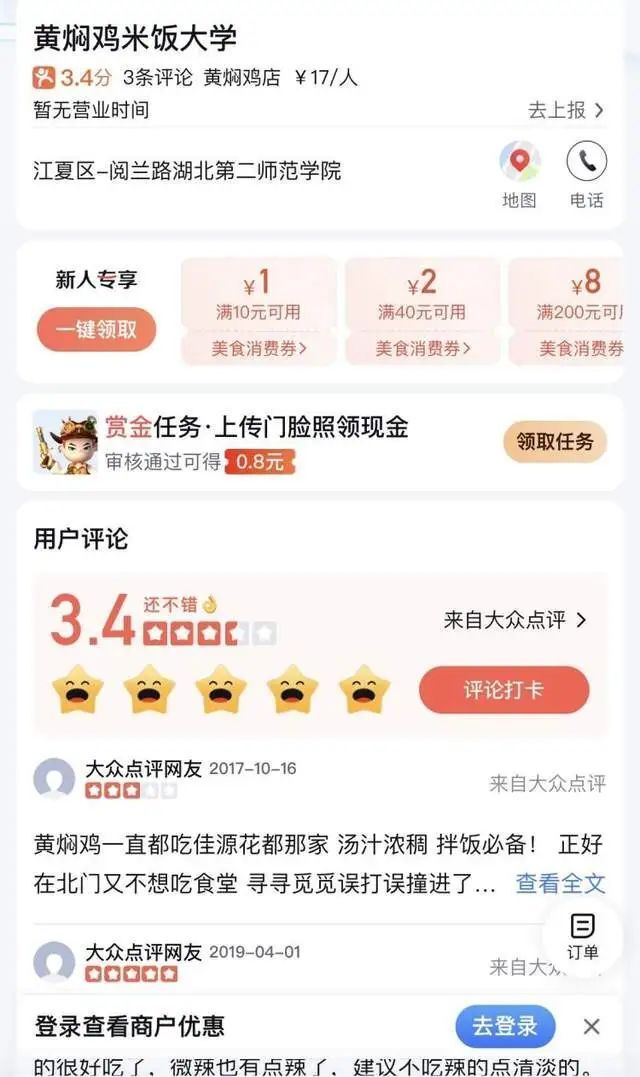Image resolution: width=640 pixels, height=1077 pixels.
Task: Tap 去上报 to report business hours
Action: (x=566, y=110)
